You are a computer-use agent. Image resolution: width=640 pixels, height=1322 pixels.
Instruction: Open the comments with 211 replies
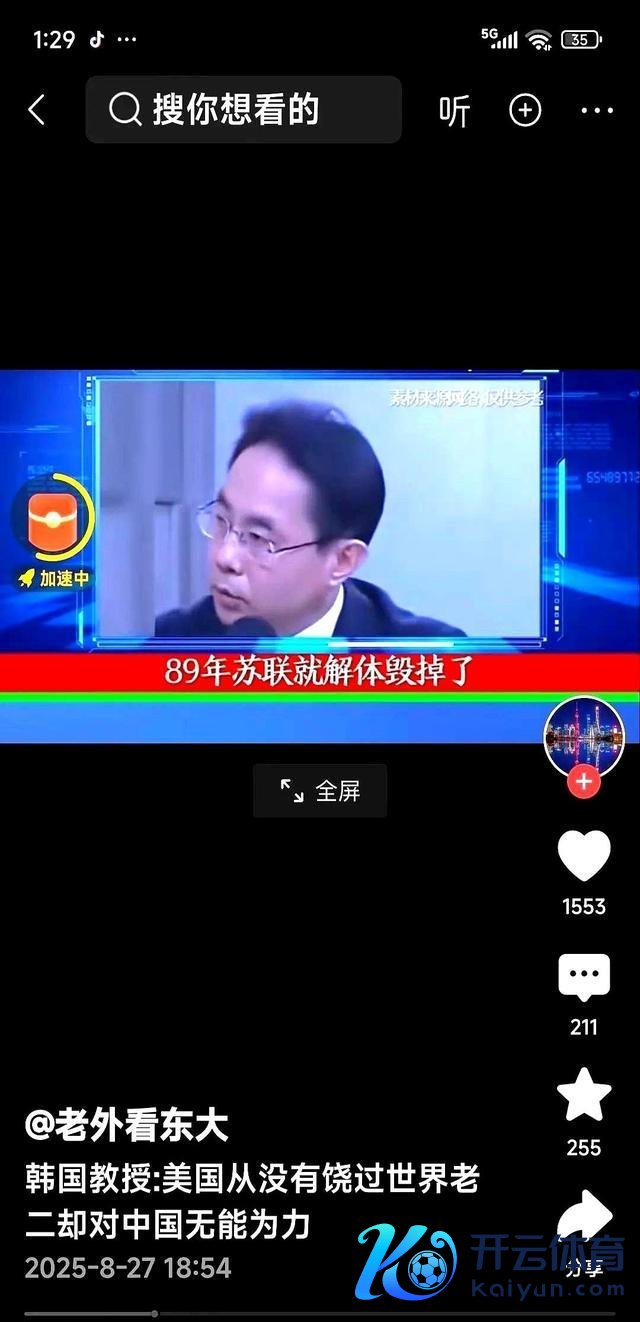(584, 980)
